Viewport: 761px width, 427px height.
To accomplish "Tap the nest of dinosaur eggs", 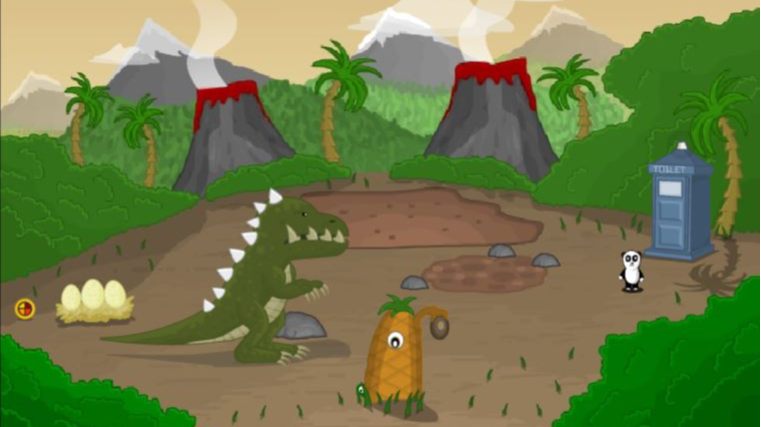I will [x=93, y=301].
